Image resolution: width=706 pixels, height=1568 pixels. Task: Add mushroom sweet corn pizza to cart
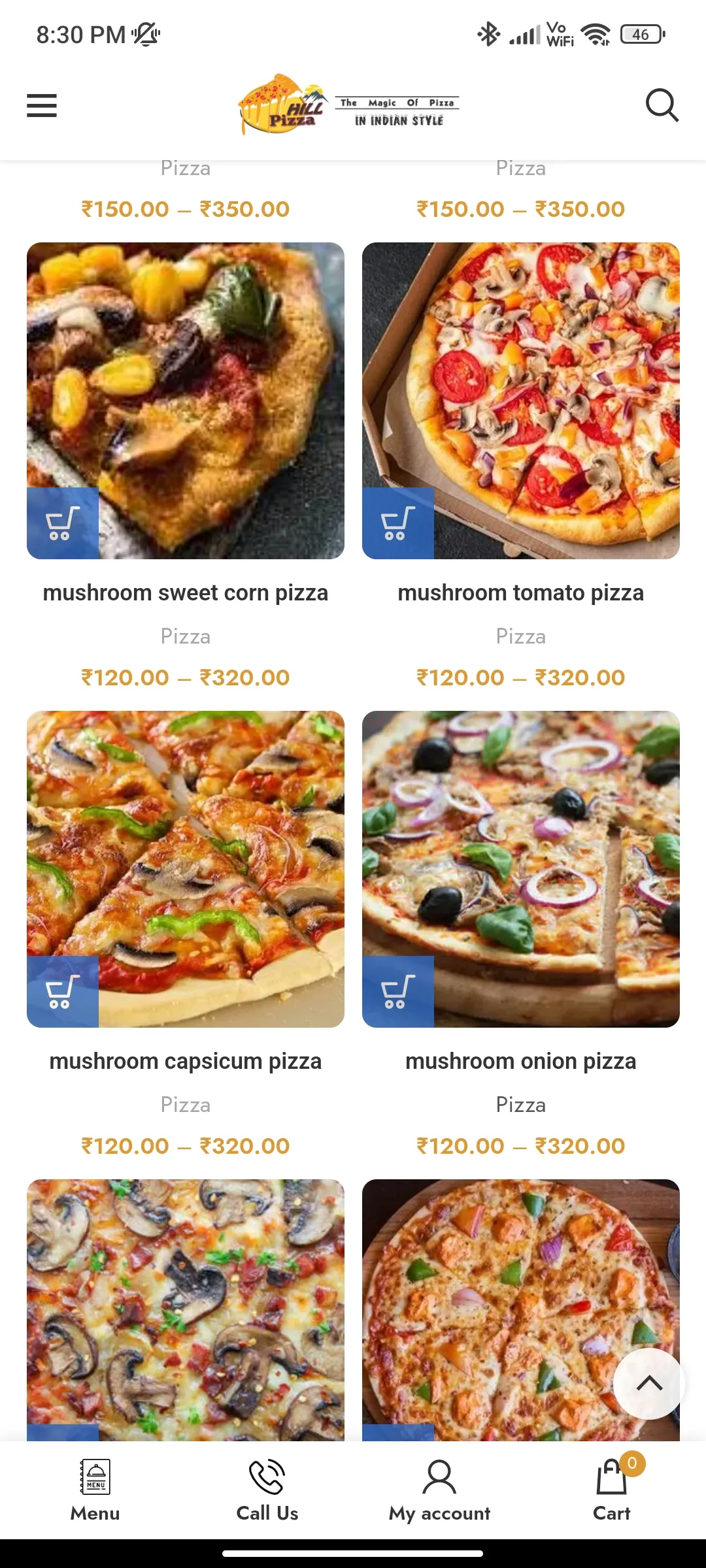[x=63, y=523]
